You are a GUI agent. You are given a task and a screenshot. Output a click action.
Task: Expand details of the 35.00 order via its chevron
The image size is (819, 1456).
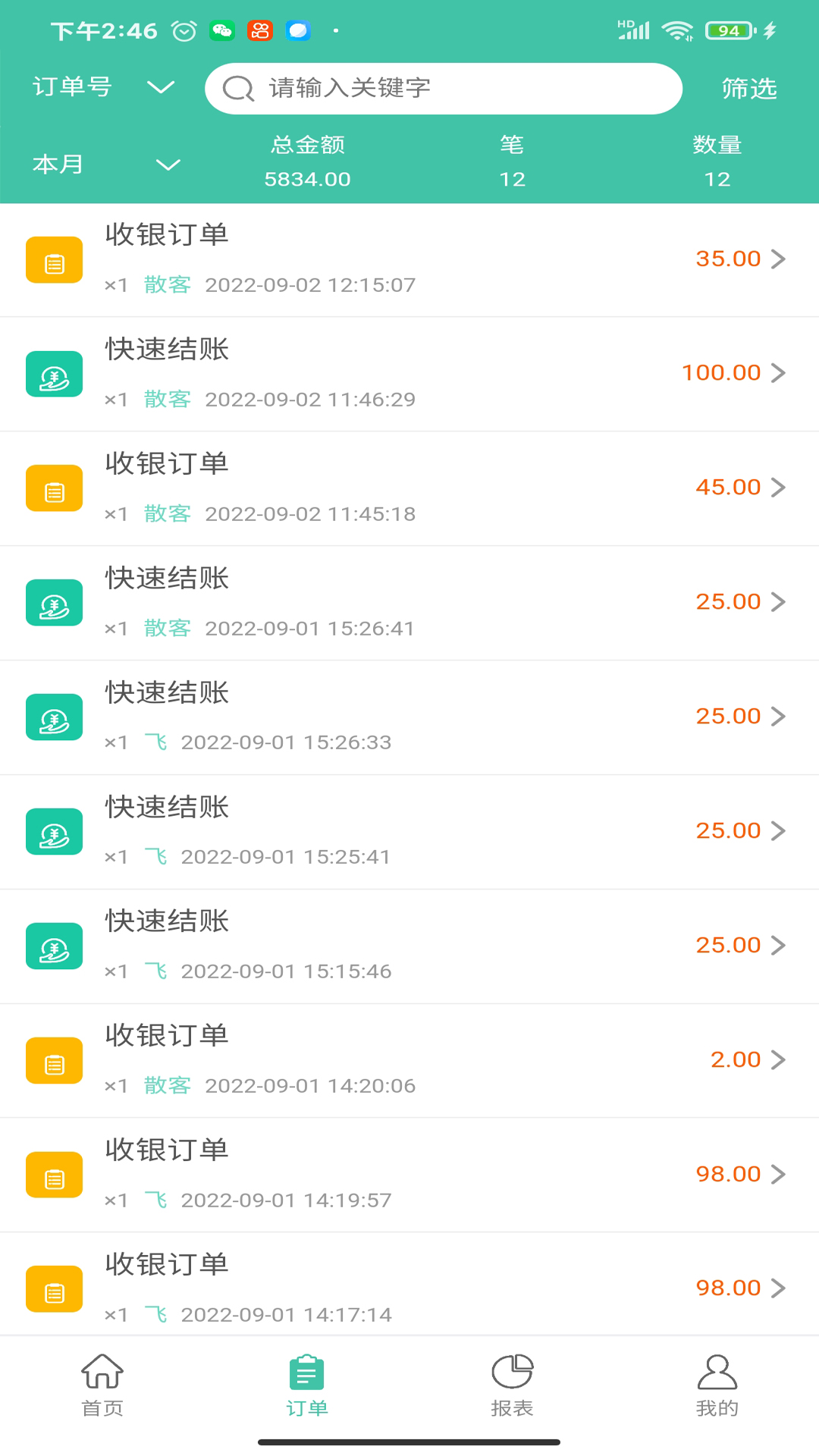pyautogui.click(x=777, y=259)
